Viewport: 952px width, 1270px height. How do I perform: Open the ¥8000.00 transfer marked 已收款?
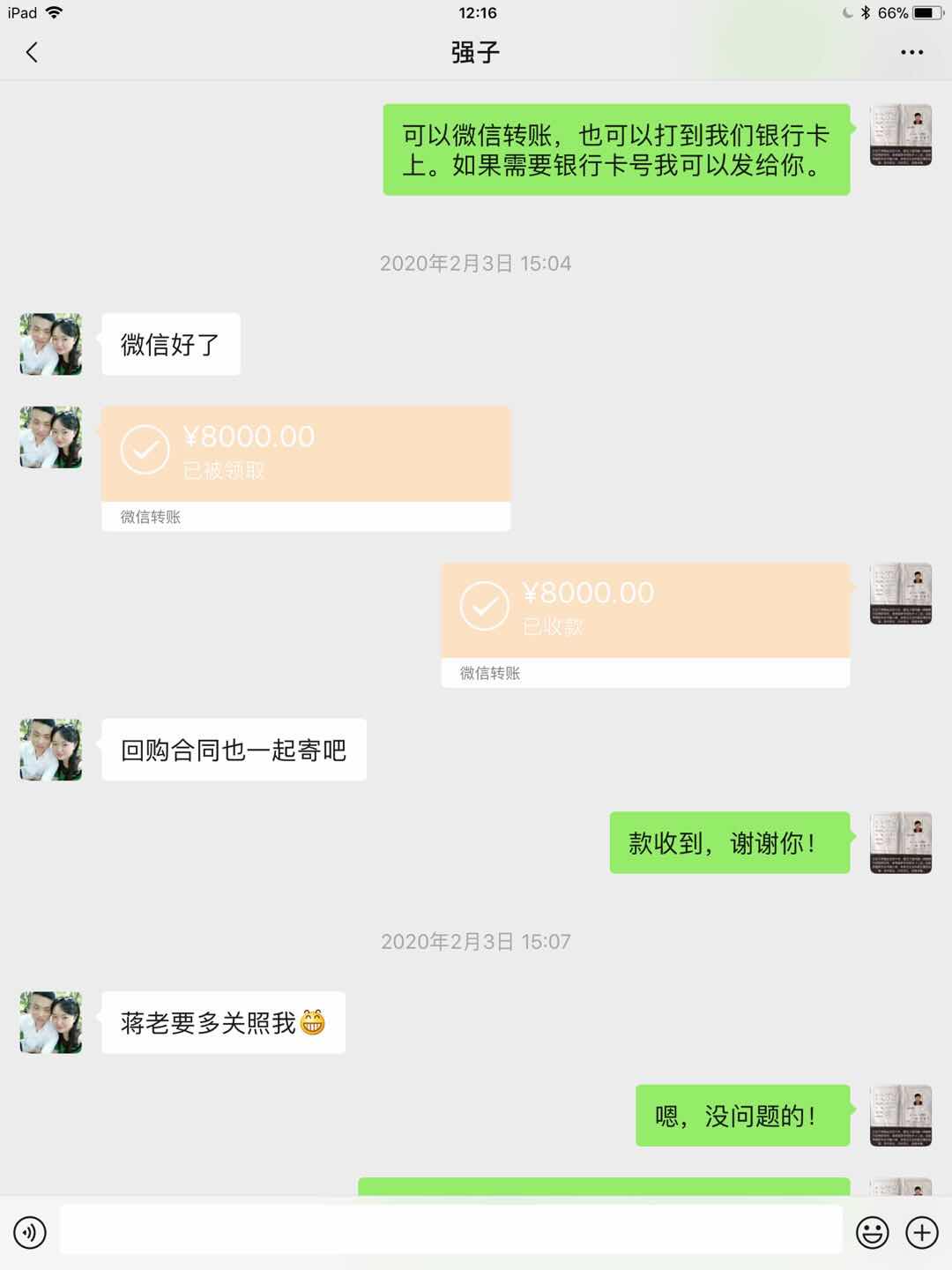coord(644,611)
